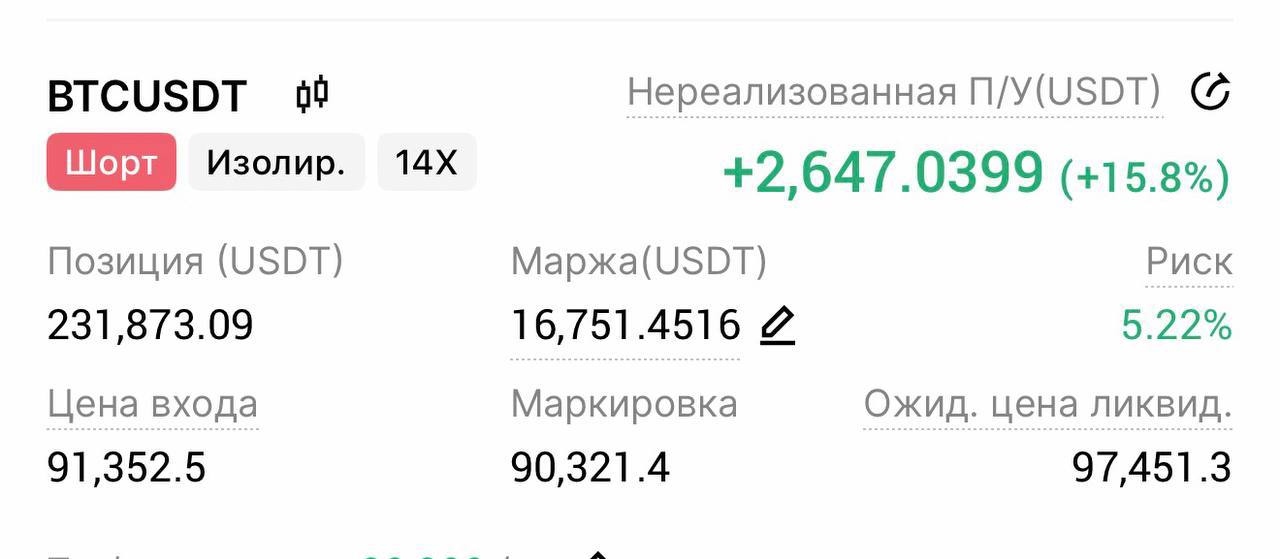Share the unrealized P/L result
The height and width of the screenshot is (559, 1280).
click(1210, 93)
